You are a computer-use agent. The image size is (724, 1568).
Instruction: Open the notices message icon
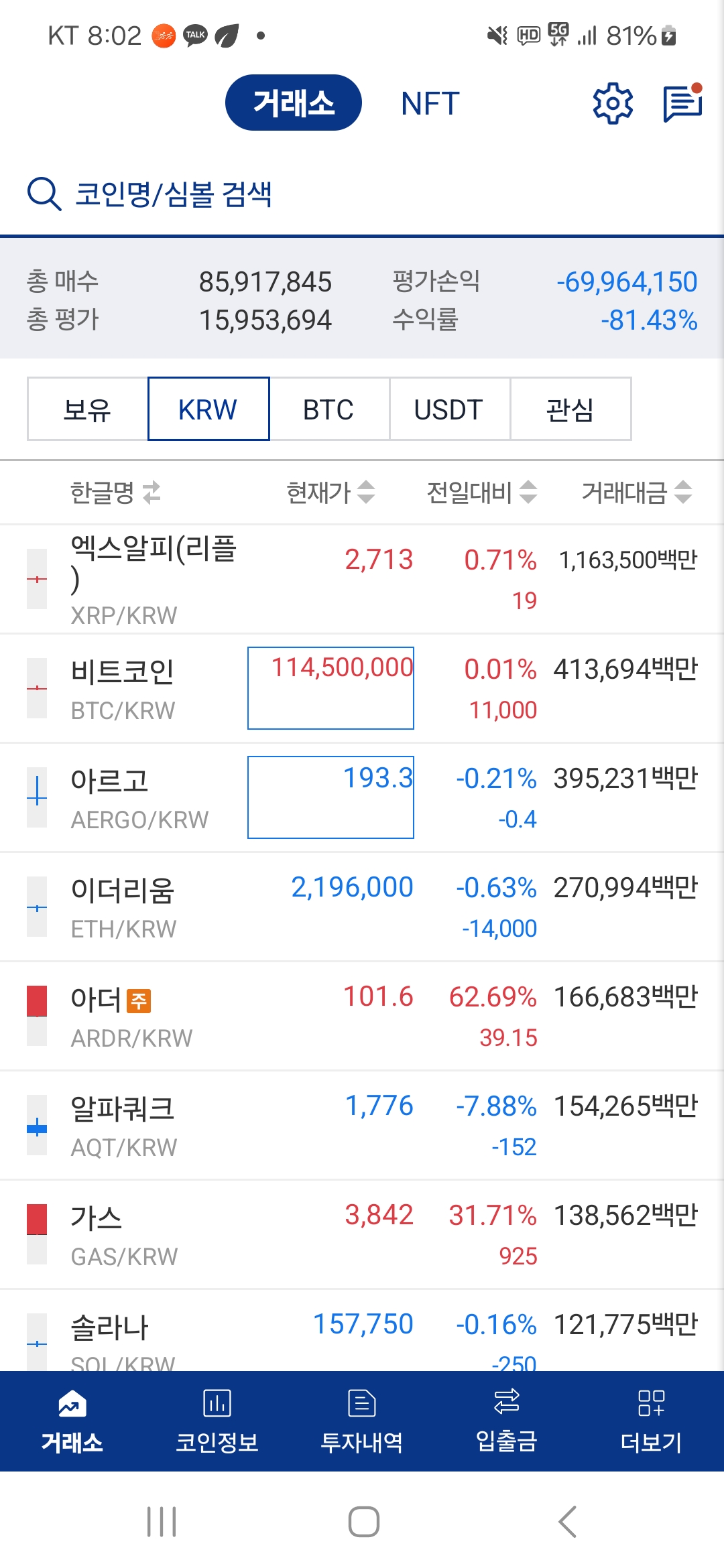click(x=682, y=104)
